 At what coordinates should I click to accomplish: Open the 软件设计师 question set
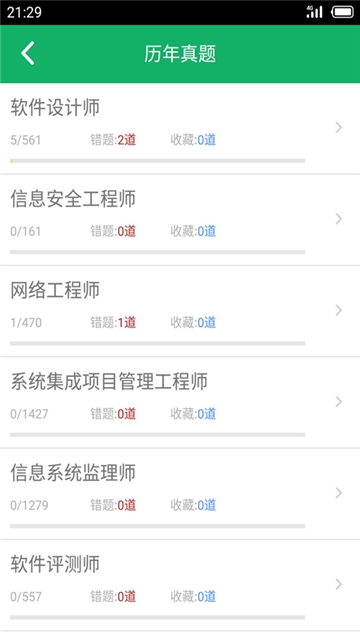click(x=180, y=129)
